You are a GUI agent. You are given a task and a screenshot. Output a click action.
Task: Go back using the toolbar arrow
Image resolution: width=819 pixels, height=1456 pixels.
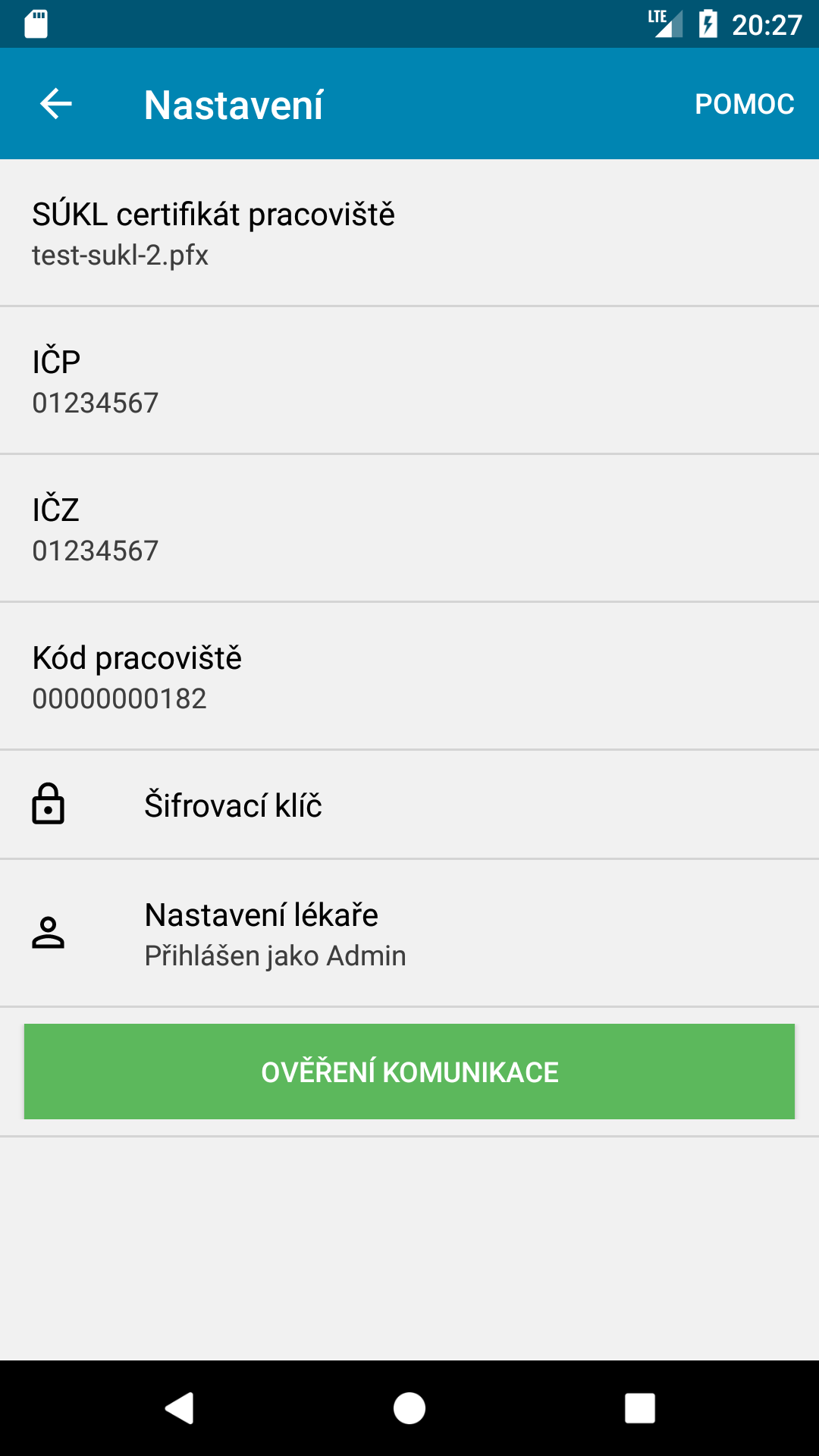(56, 104)
